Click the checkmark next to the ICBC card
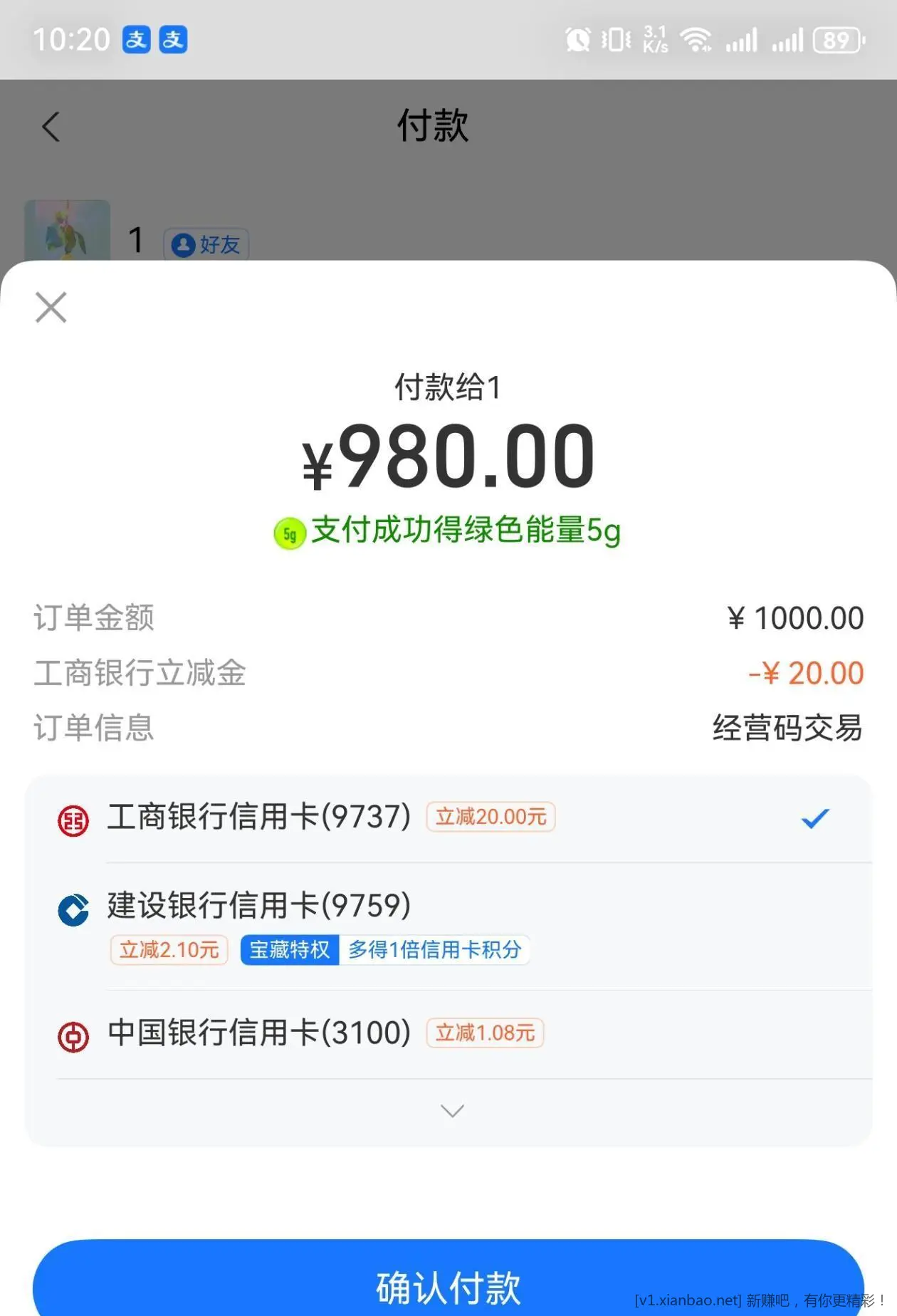The width and height of the screenshot is (897, 1316). [814, 817]
